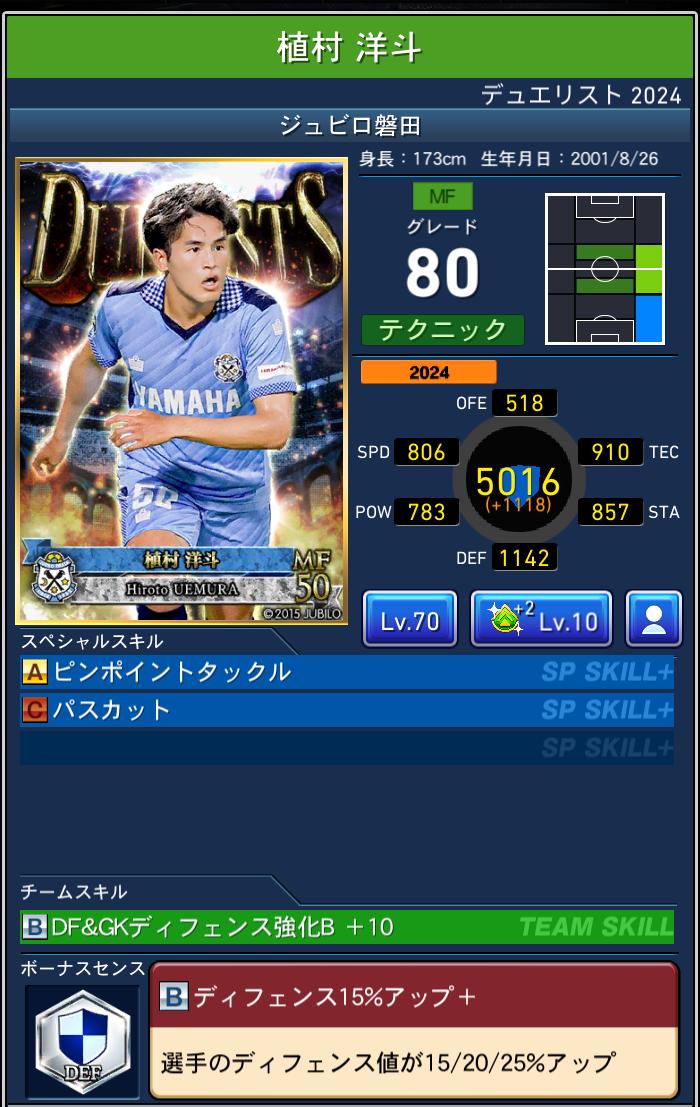Open the ピンポイントタックル special skill
This screenshot has height=1107, width=700.
pyautogui.click(x=346, y=672)
